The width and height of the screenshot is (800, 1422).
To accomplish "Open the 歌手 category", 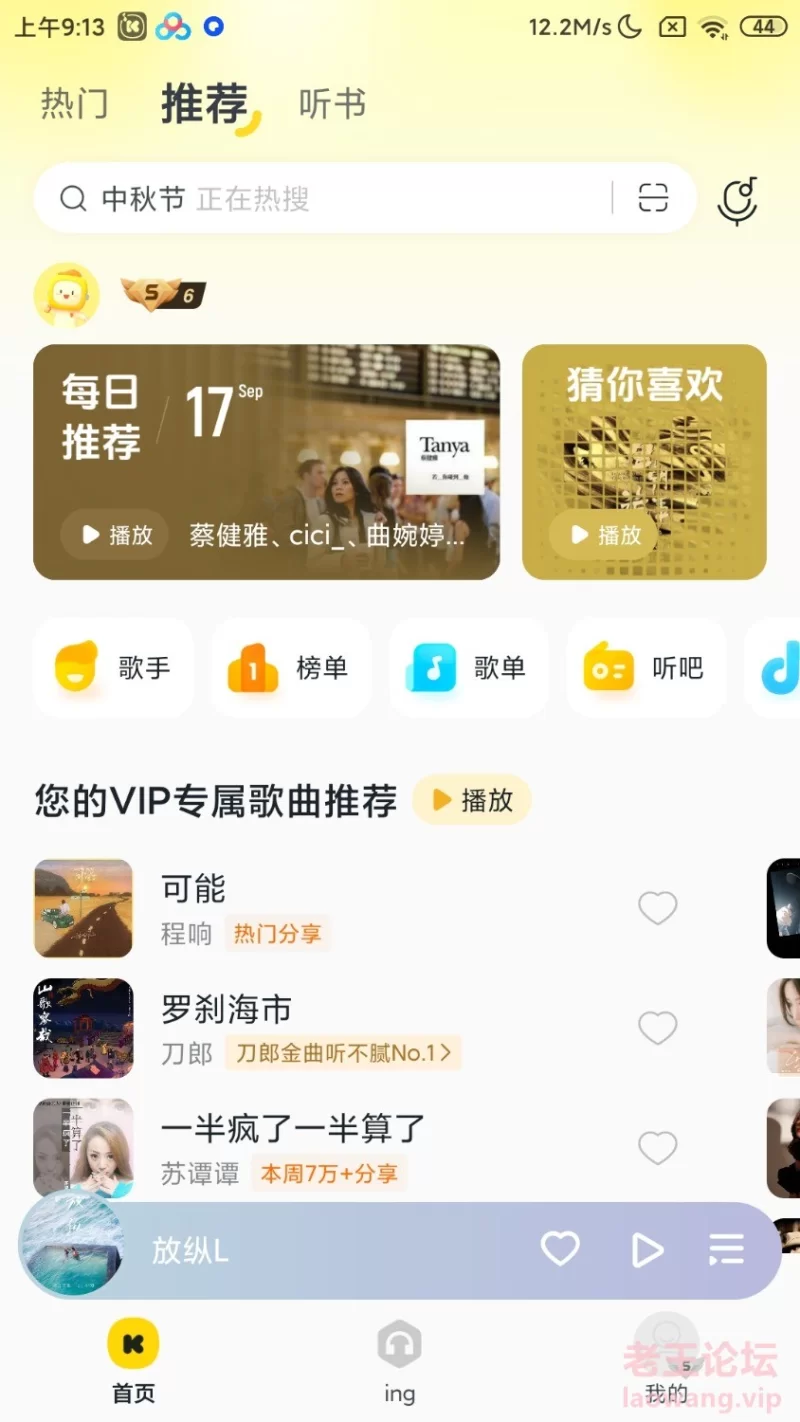I will pos(113,668).
